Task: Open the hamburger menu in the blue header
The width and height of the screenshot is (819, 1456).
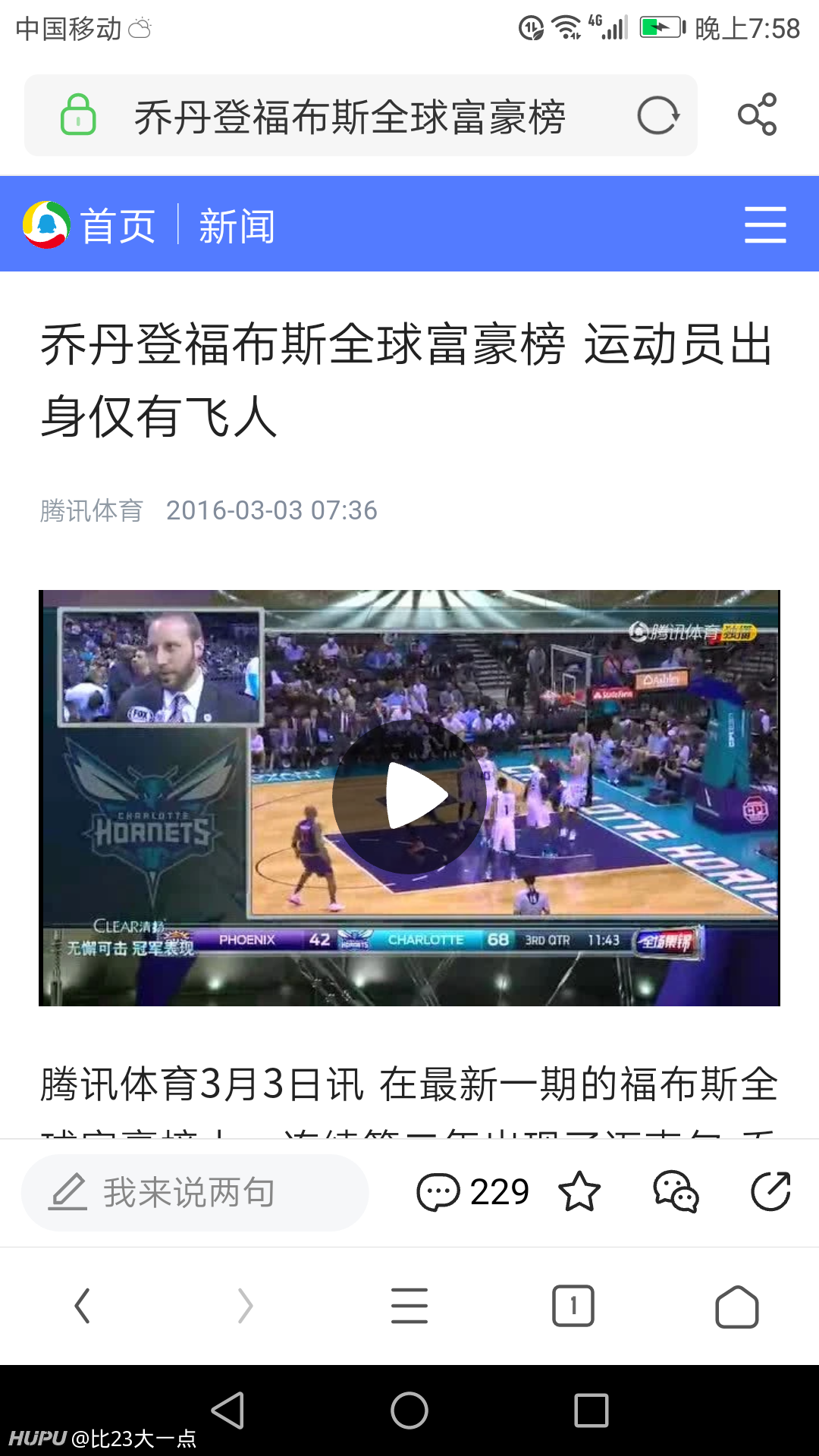Action: click(765, 224)
